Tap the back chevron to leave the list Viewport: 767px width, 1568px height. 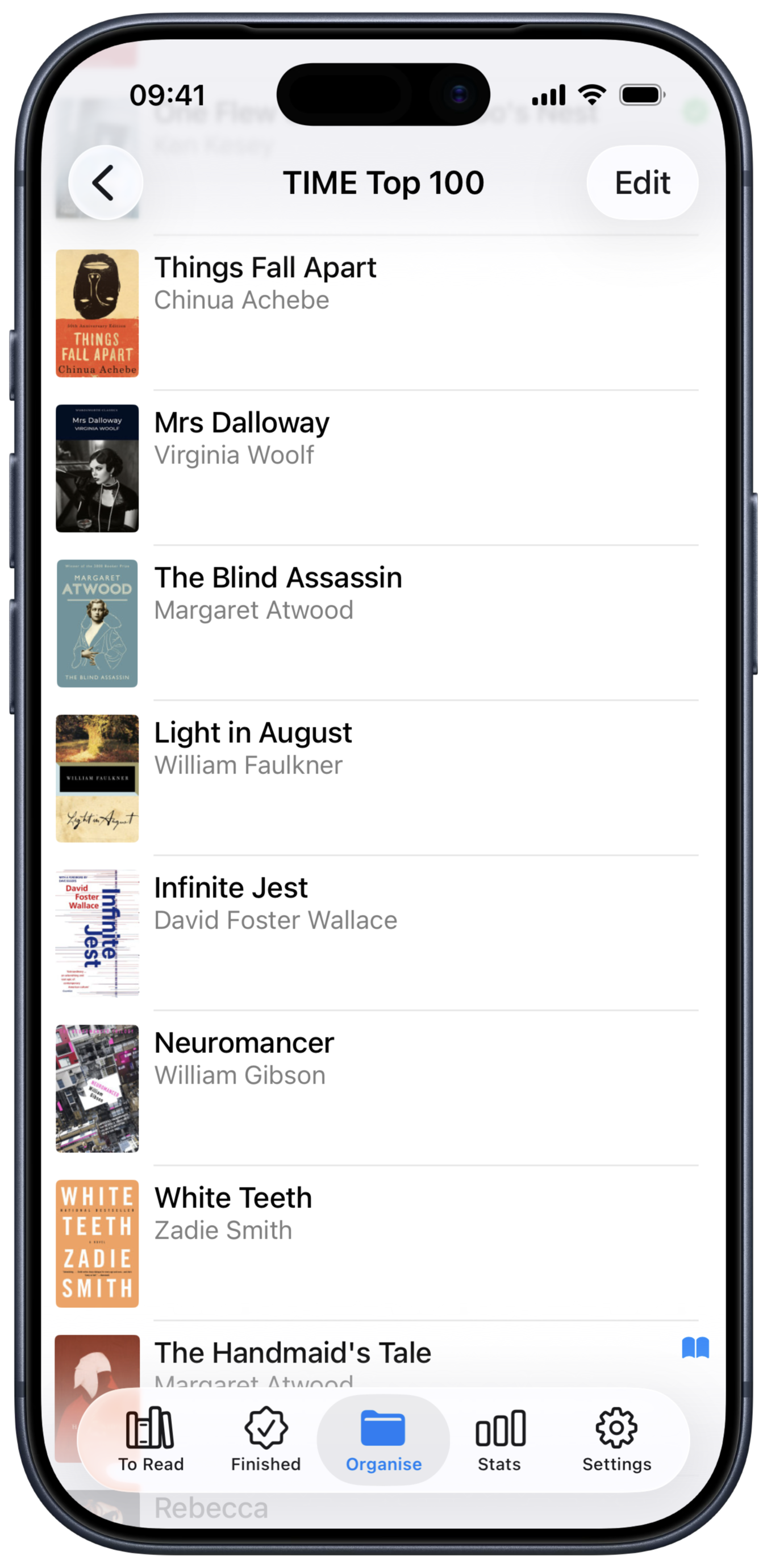[x=105, y=182]
